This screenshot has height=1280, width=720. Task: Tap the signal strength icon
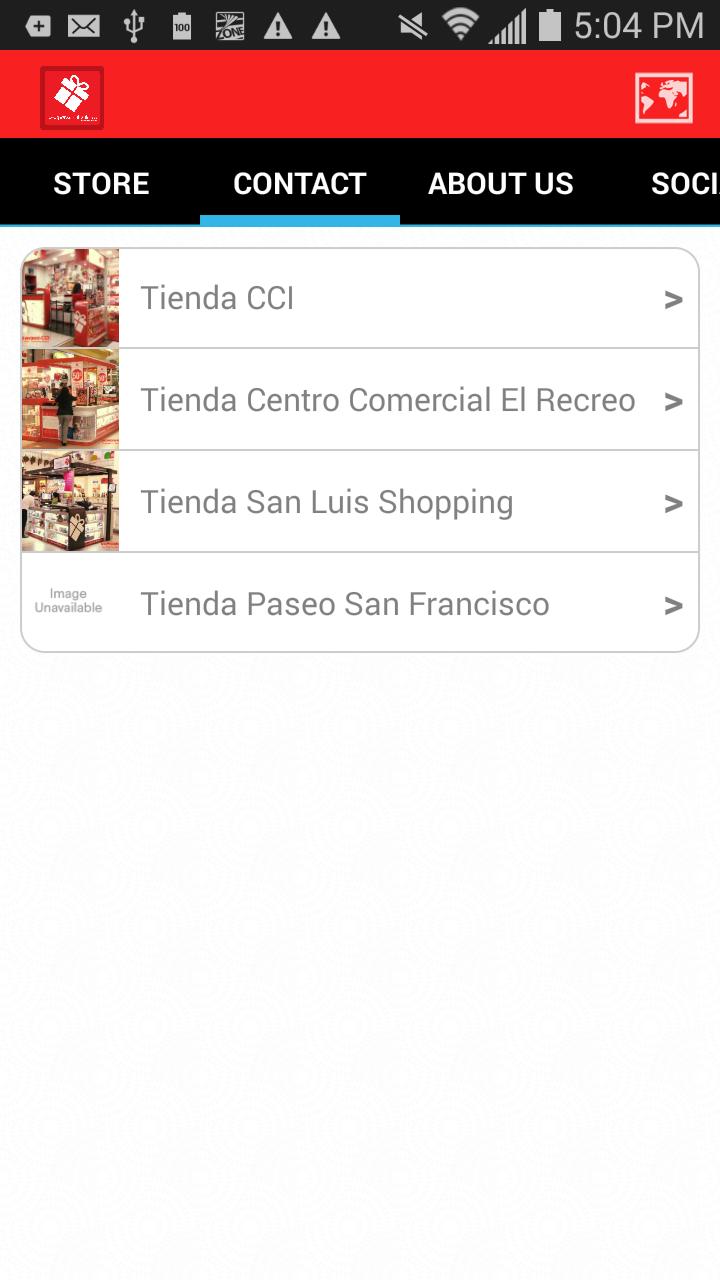tap(508, 25)
